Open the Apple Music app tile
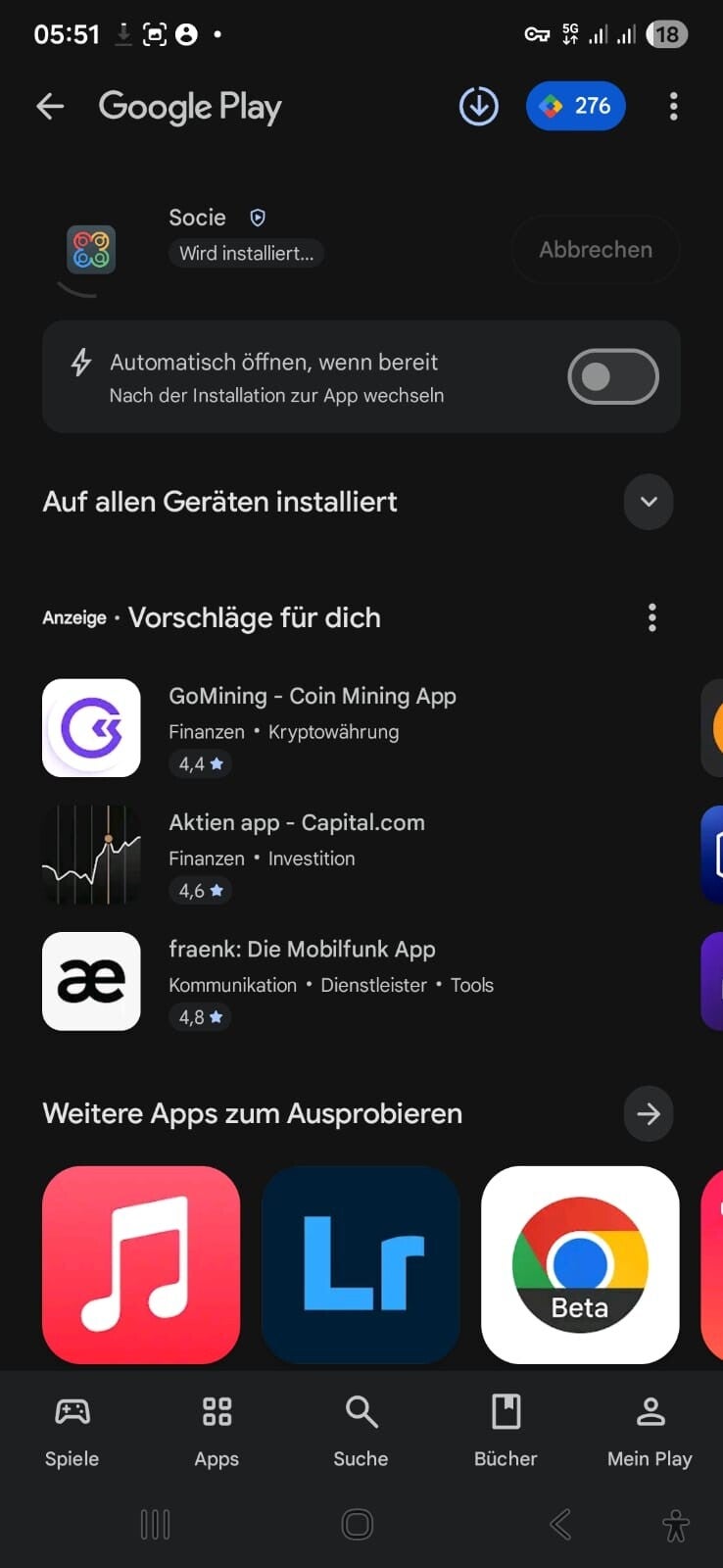723x1568 pixels. click(x=141, y=1264)
